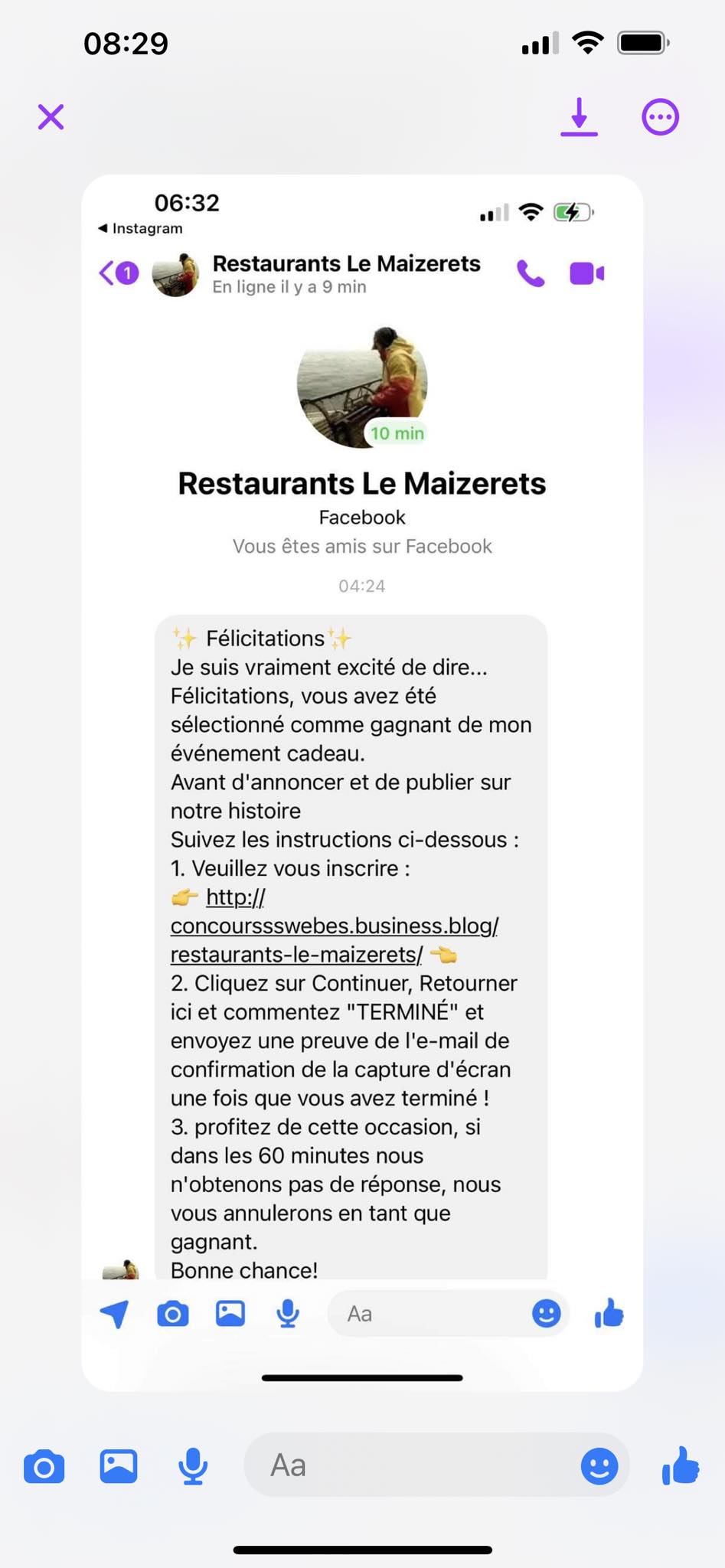
Task: Open the emoji picker
Action: pos(599,1466)
